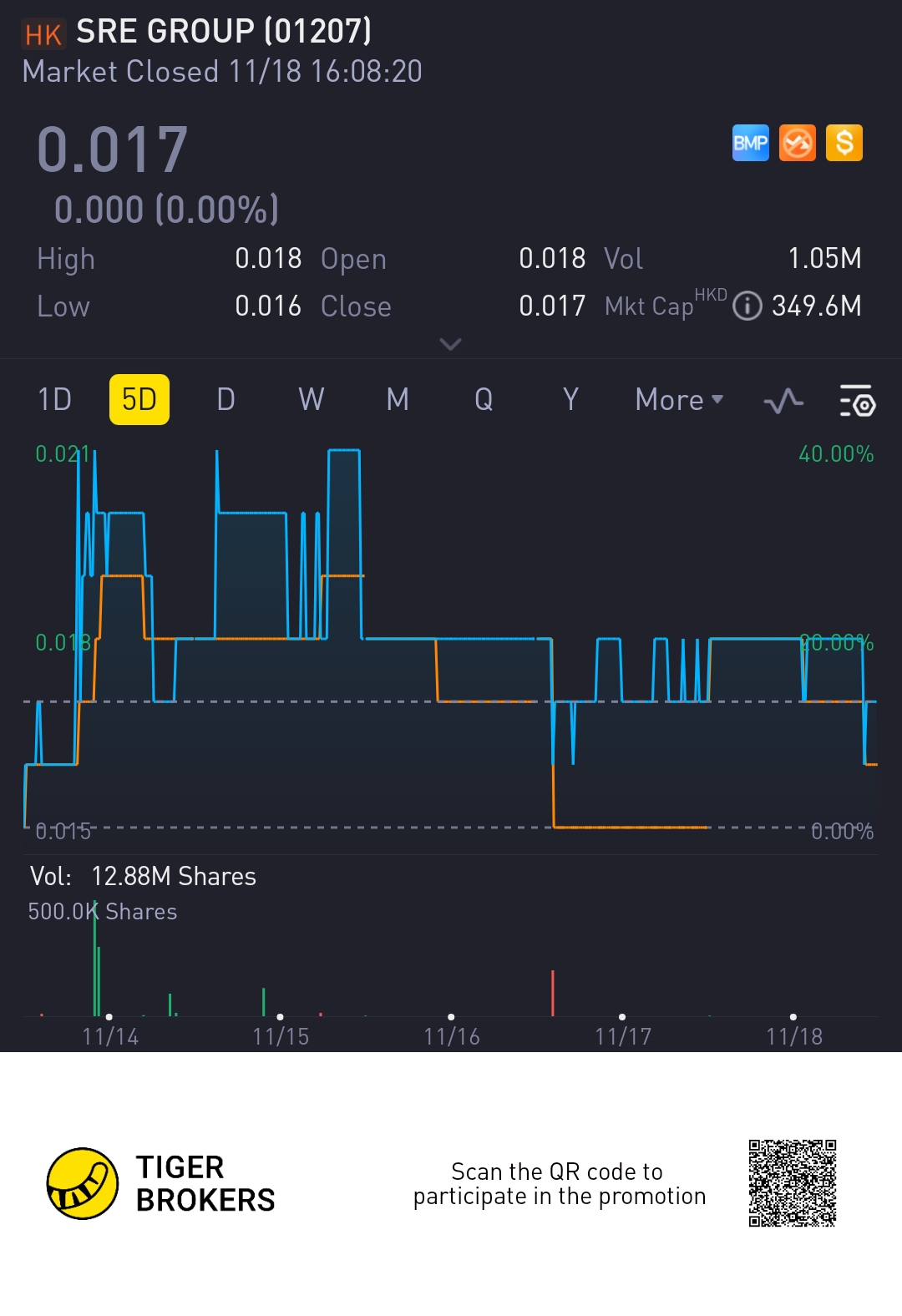
Task: Expand the quote details chevron
Action: coord(450,344)
